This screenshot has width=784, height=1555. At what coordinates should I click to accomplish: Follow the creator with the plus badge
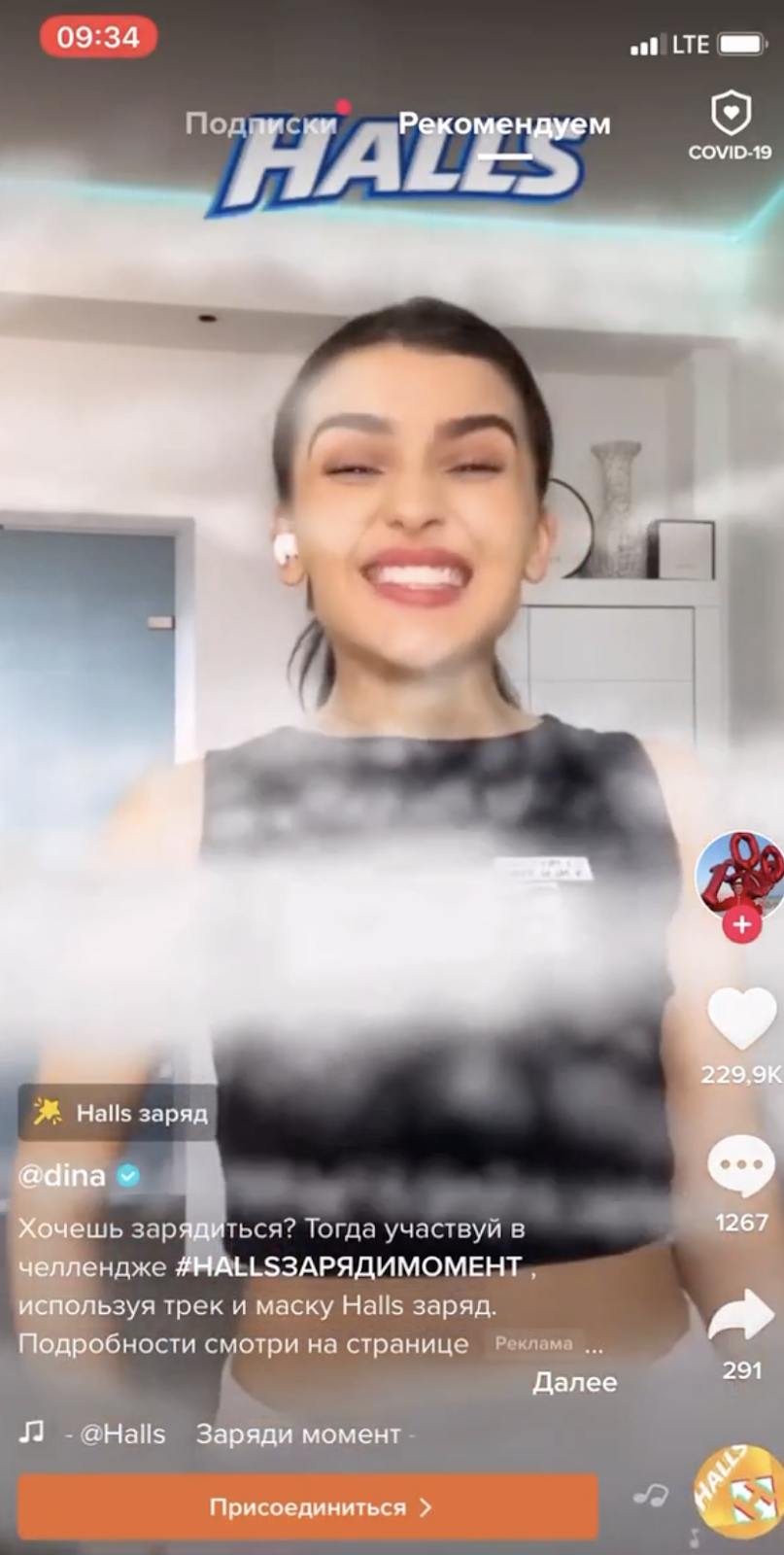[x=741, y=925]
